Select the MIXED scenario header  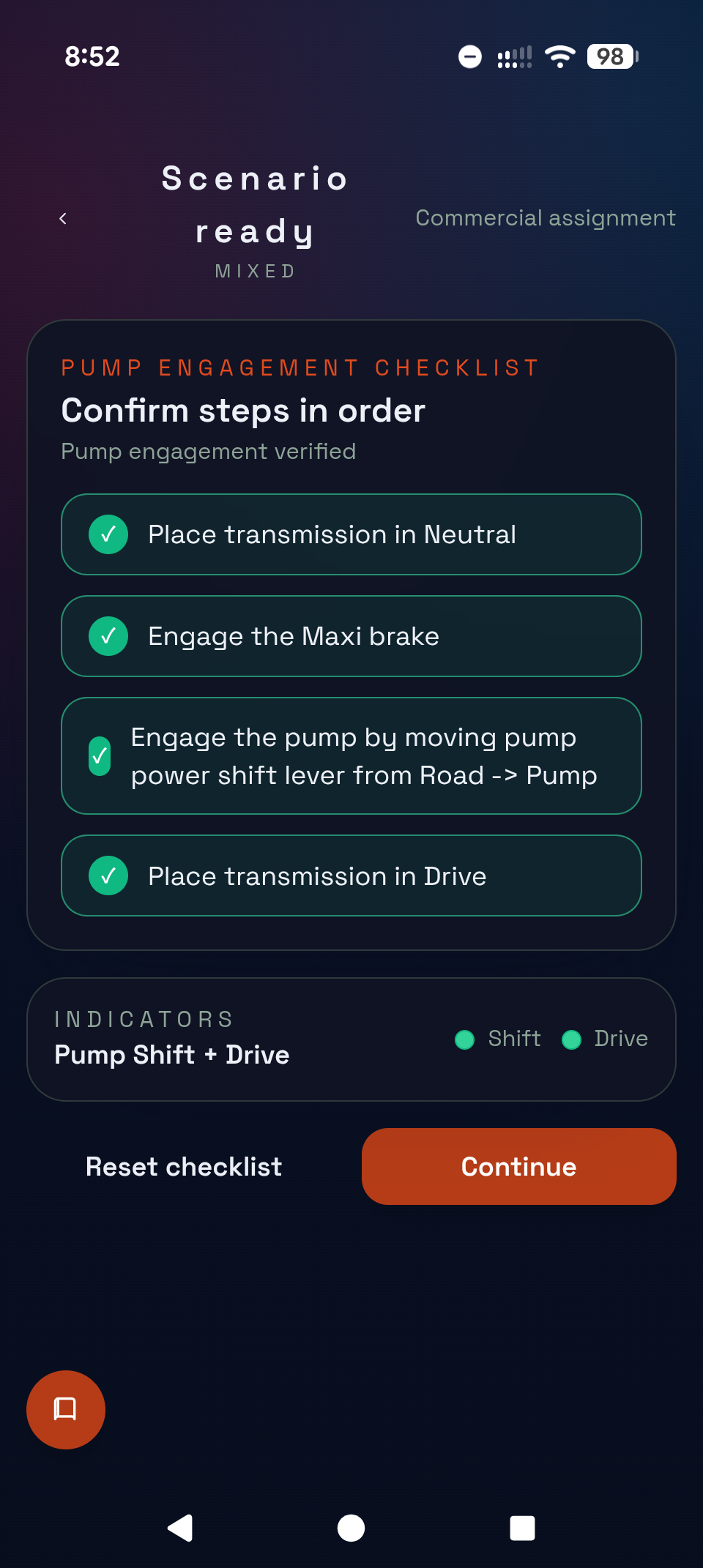255,270
